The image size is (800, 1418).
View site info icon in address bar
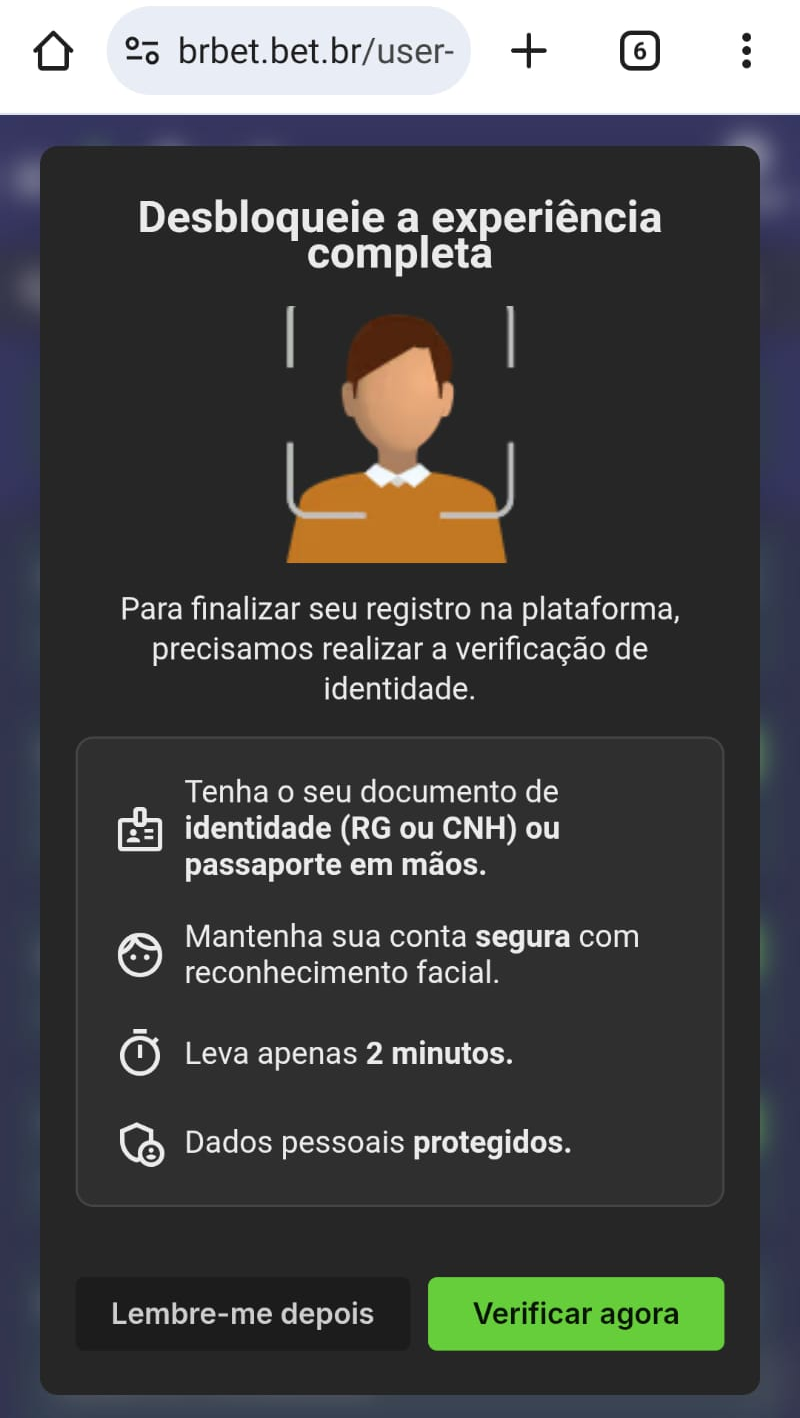[x=142, y=51]
